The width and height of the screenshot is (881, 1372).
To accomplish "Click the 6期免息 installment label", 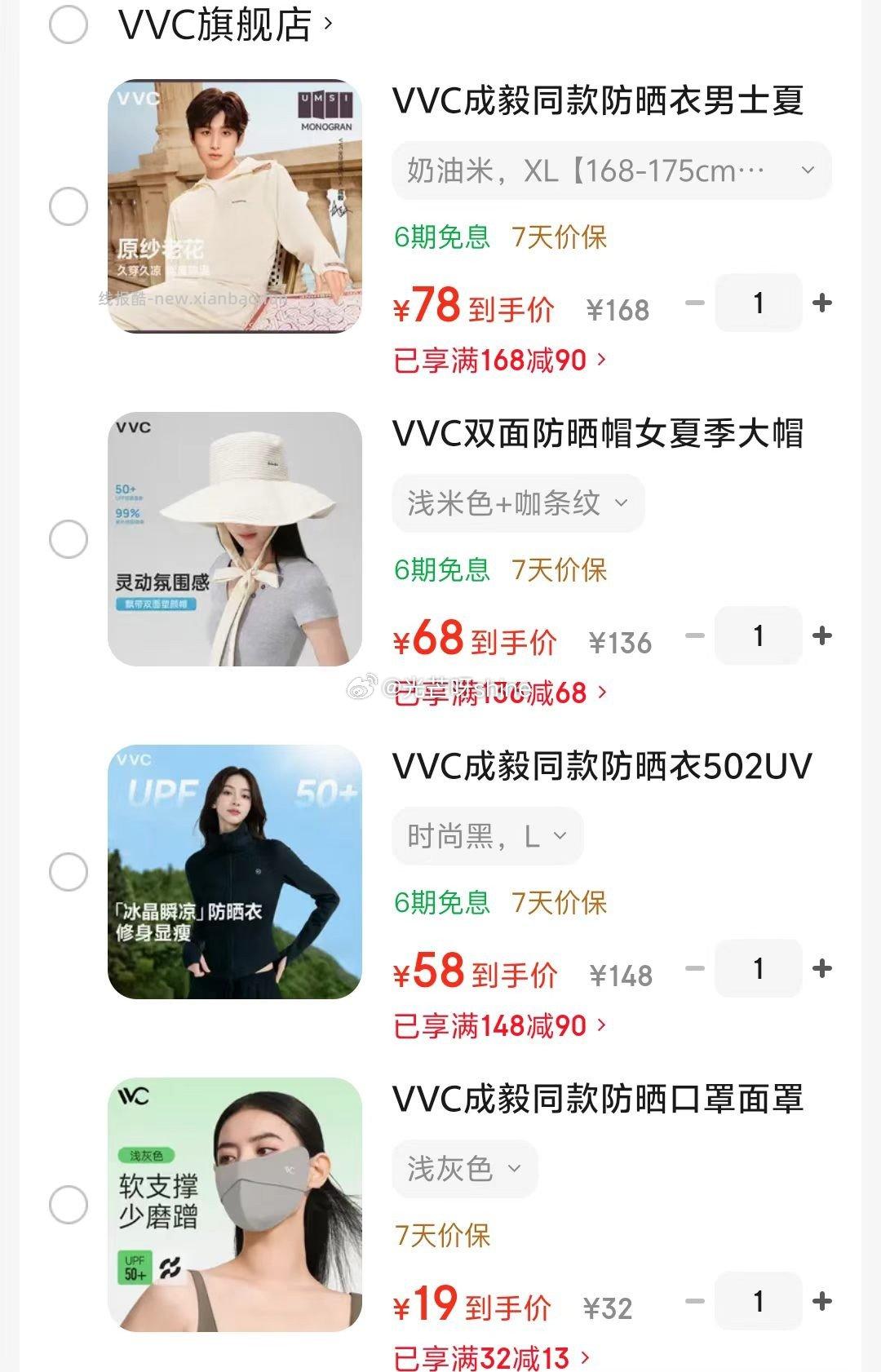I will coord(440,237).
